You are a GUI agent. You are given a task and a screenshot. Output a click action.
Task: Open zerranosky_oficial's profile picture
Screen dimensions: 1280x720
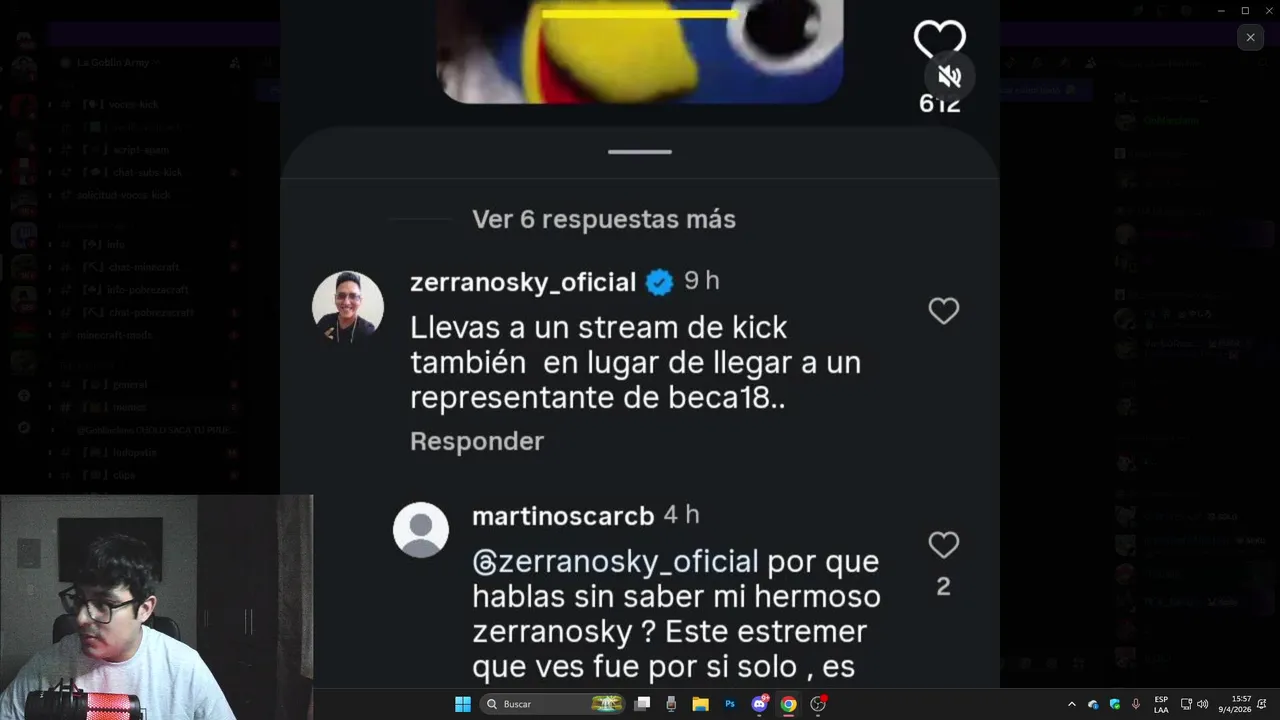pyautogui.click(x=348, y=307)
